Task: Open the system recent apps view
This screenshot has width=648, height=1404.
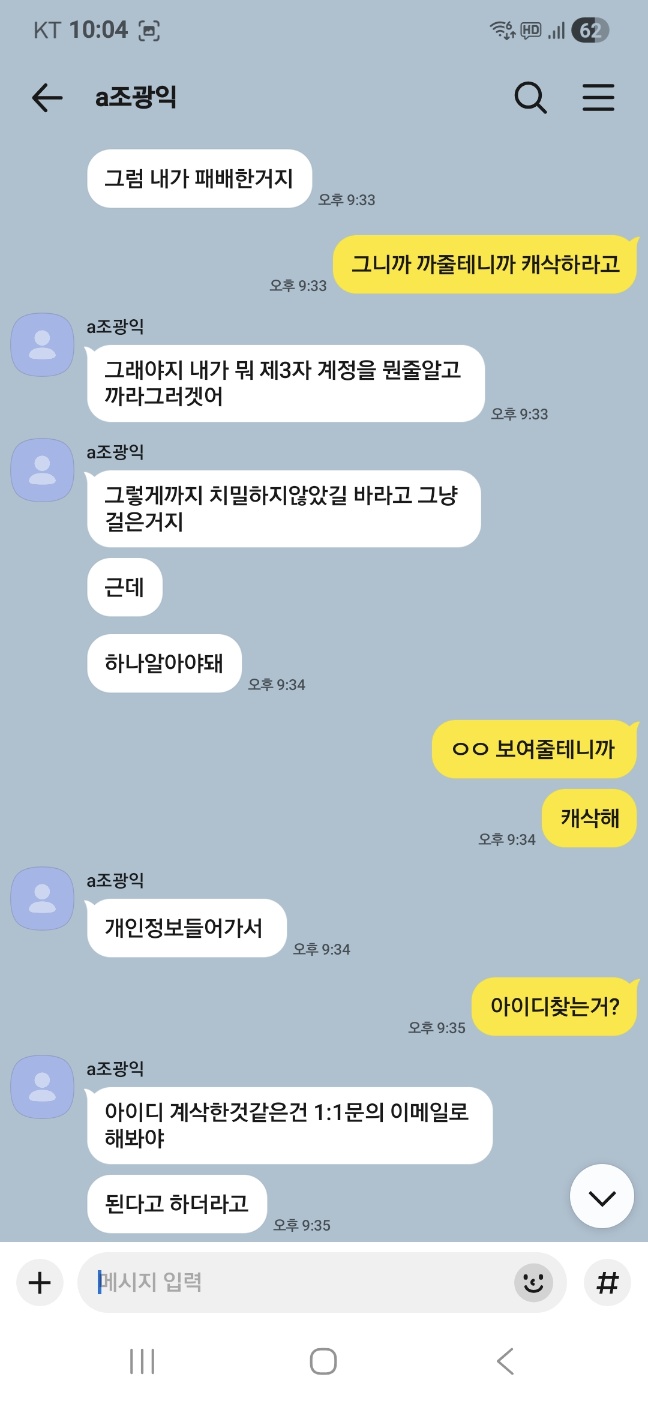Action: tap(142, 1361)
